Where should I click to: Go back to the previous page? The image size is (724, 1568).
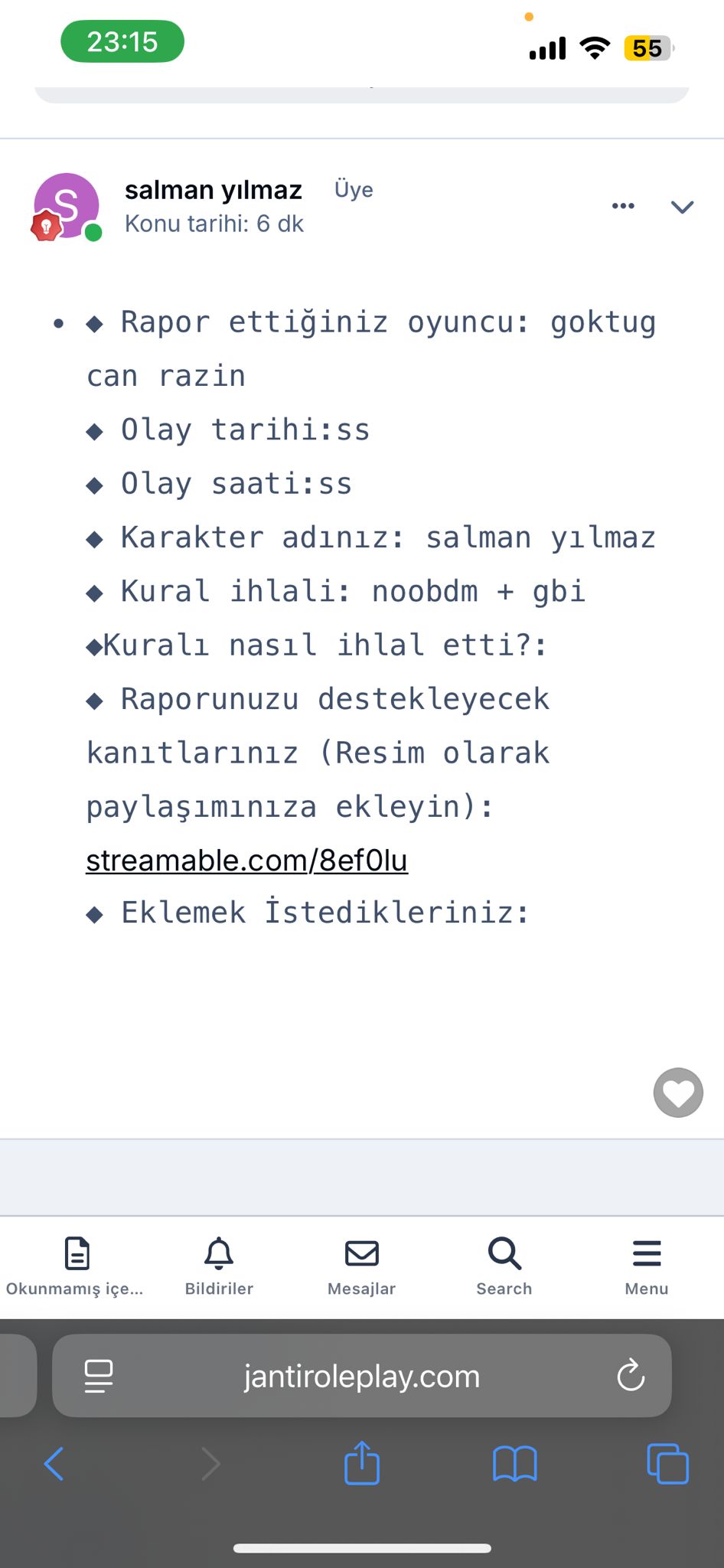tap(54, 1464)
